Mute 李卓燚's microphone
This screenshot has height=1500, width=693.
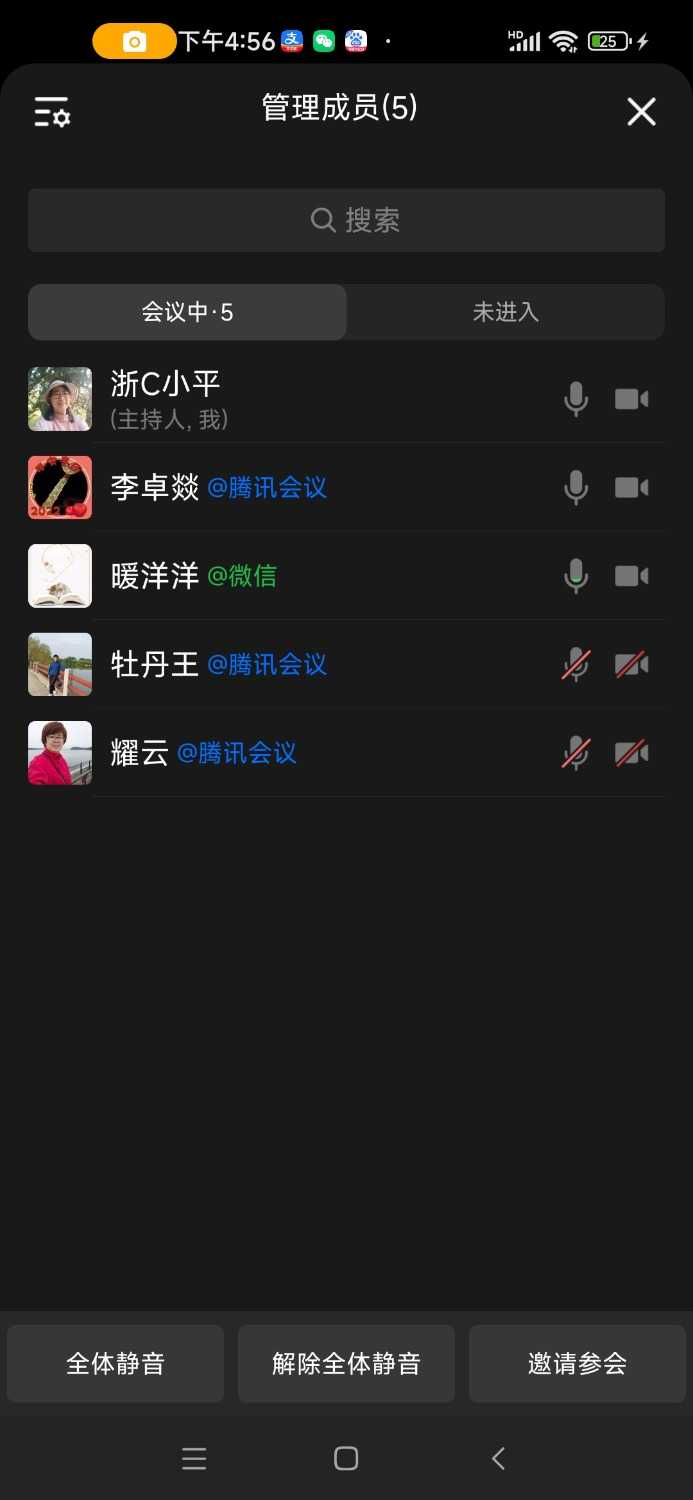(x=576, y=488)
